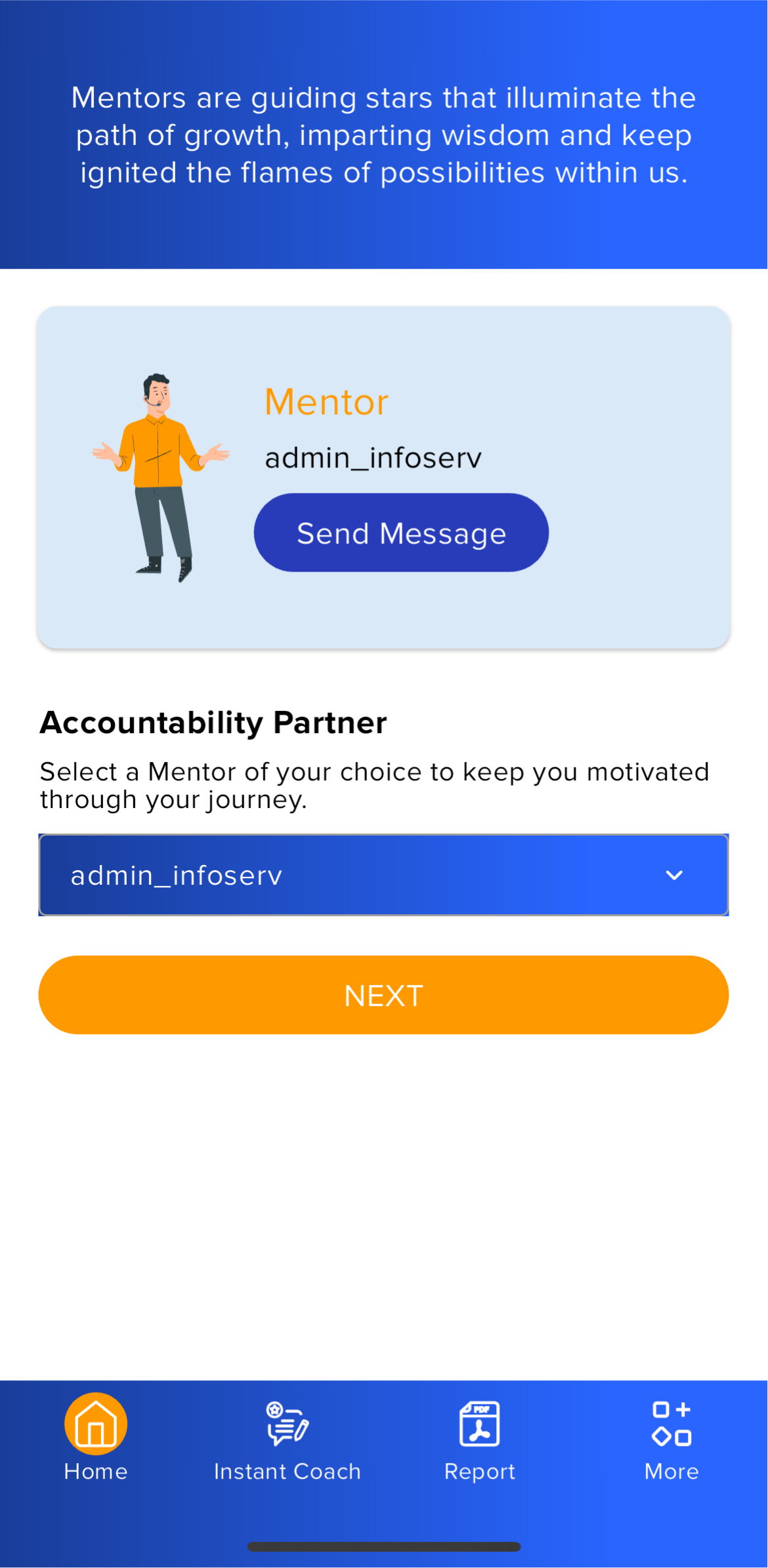The image size is (768, 1568).
Task: Click the Accountability Partner section title
Action: (213, 721)
